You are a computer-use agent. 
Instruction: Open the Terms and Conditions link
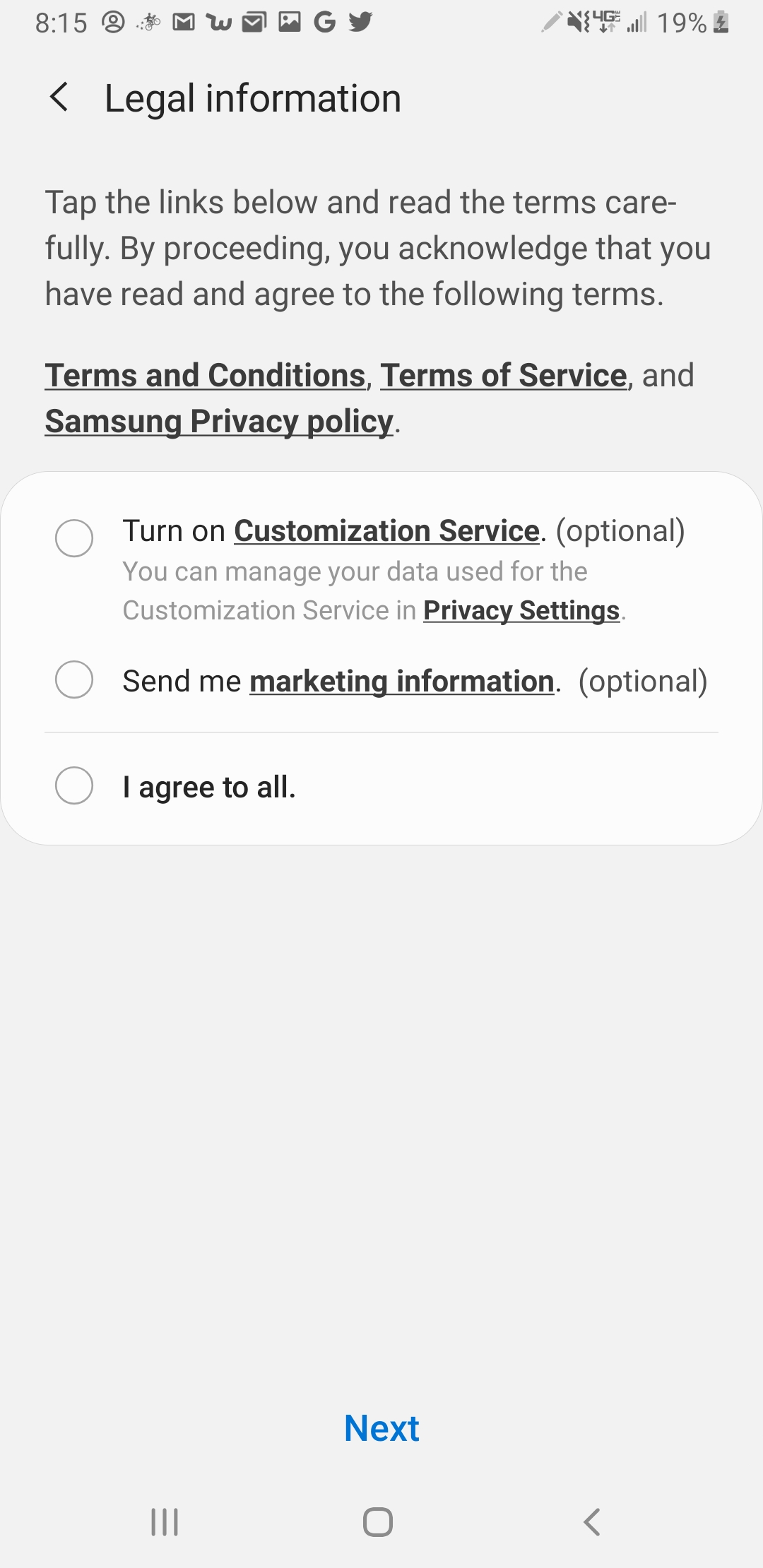[x=203, y=375]
